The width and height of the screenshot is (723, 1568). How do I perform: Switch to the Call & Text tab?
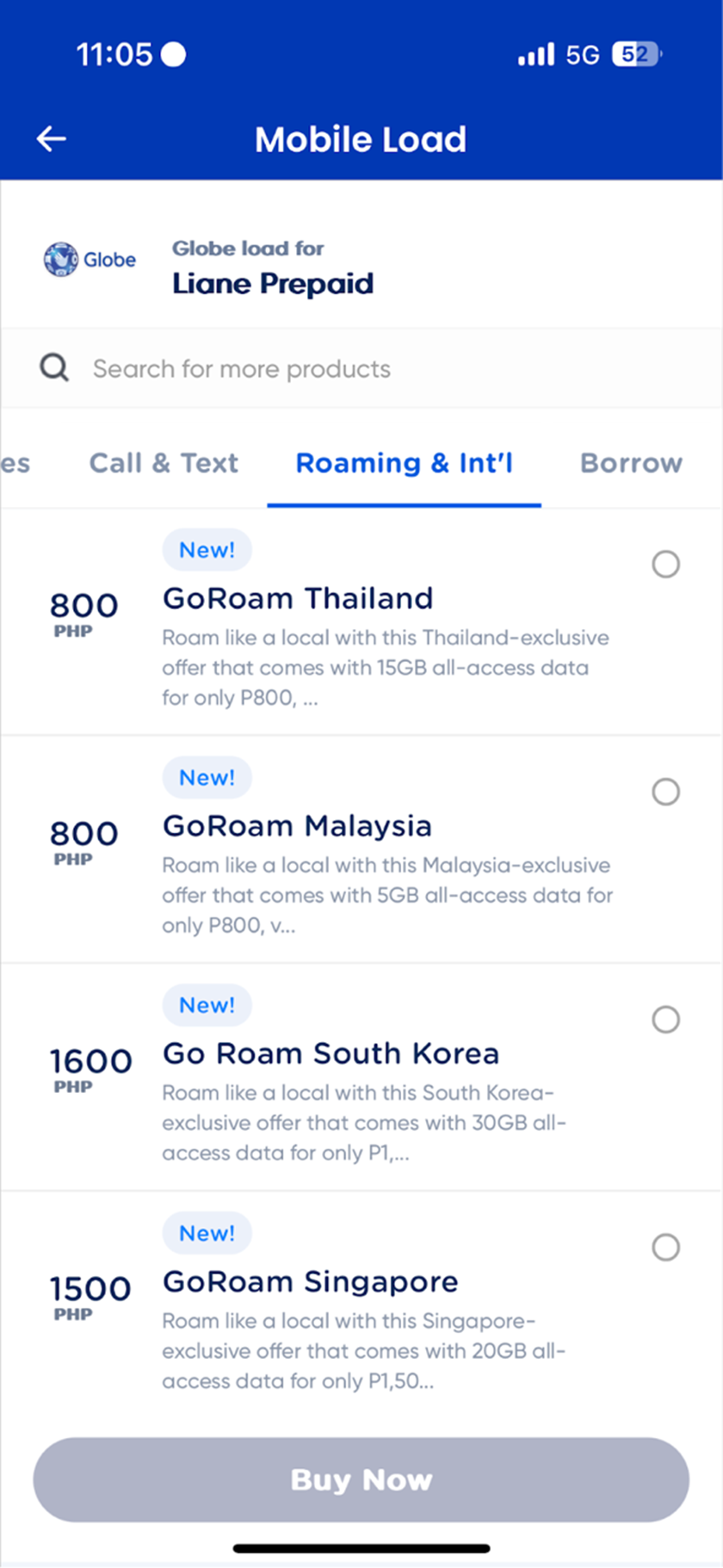pyautogui.click(x=164, y=463)
